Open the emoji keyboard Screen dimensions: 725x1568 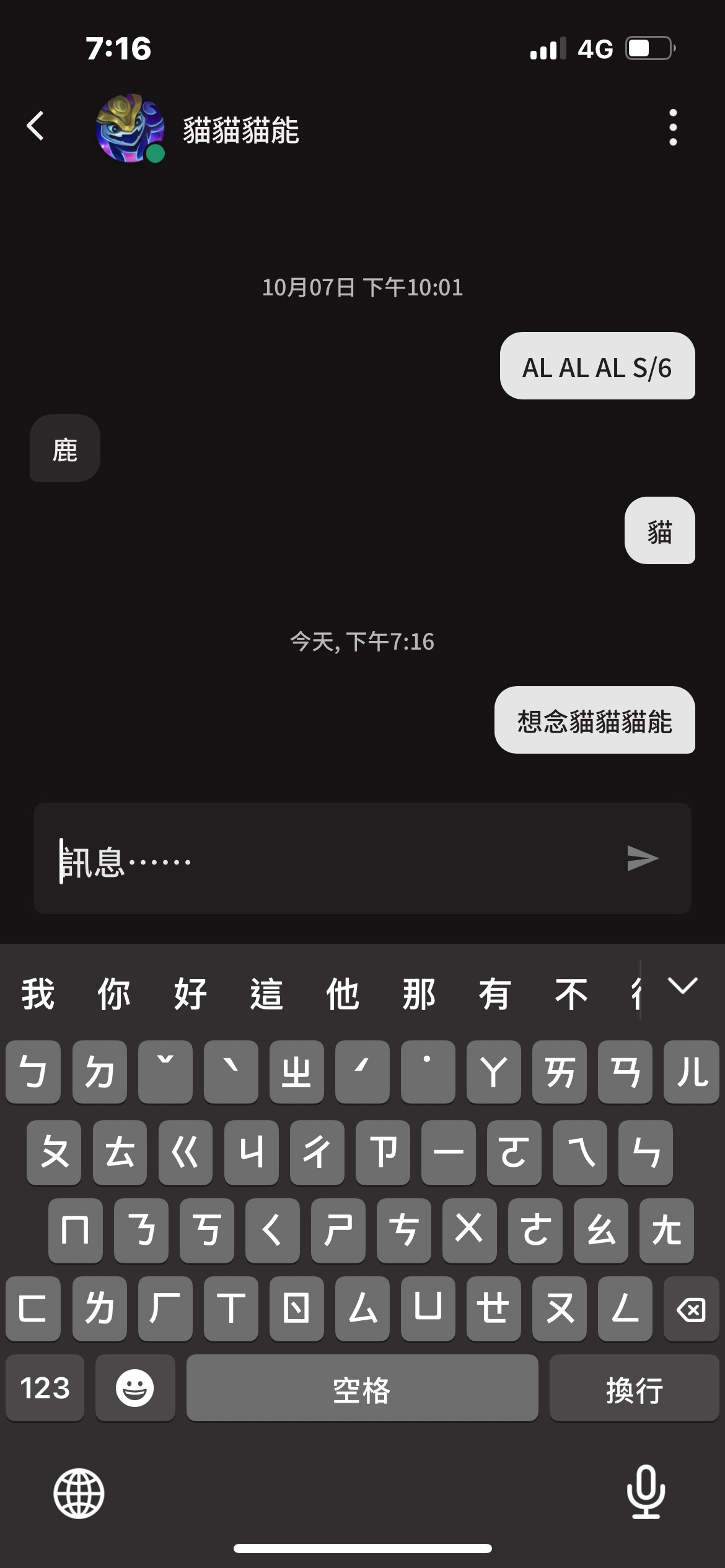(135, 1388)
